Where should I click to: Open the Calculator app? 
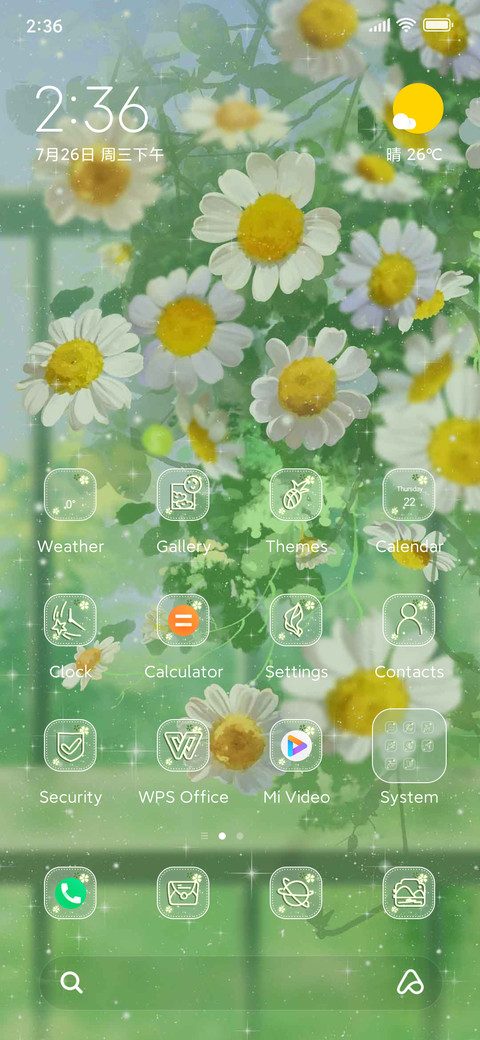(183, 620)
